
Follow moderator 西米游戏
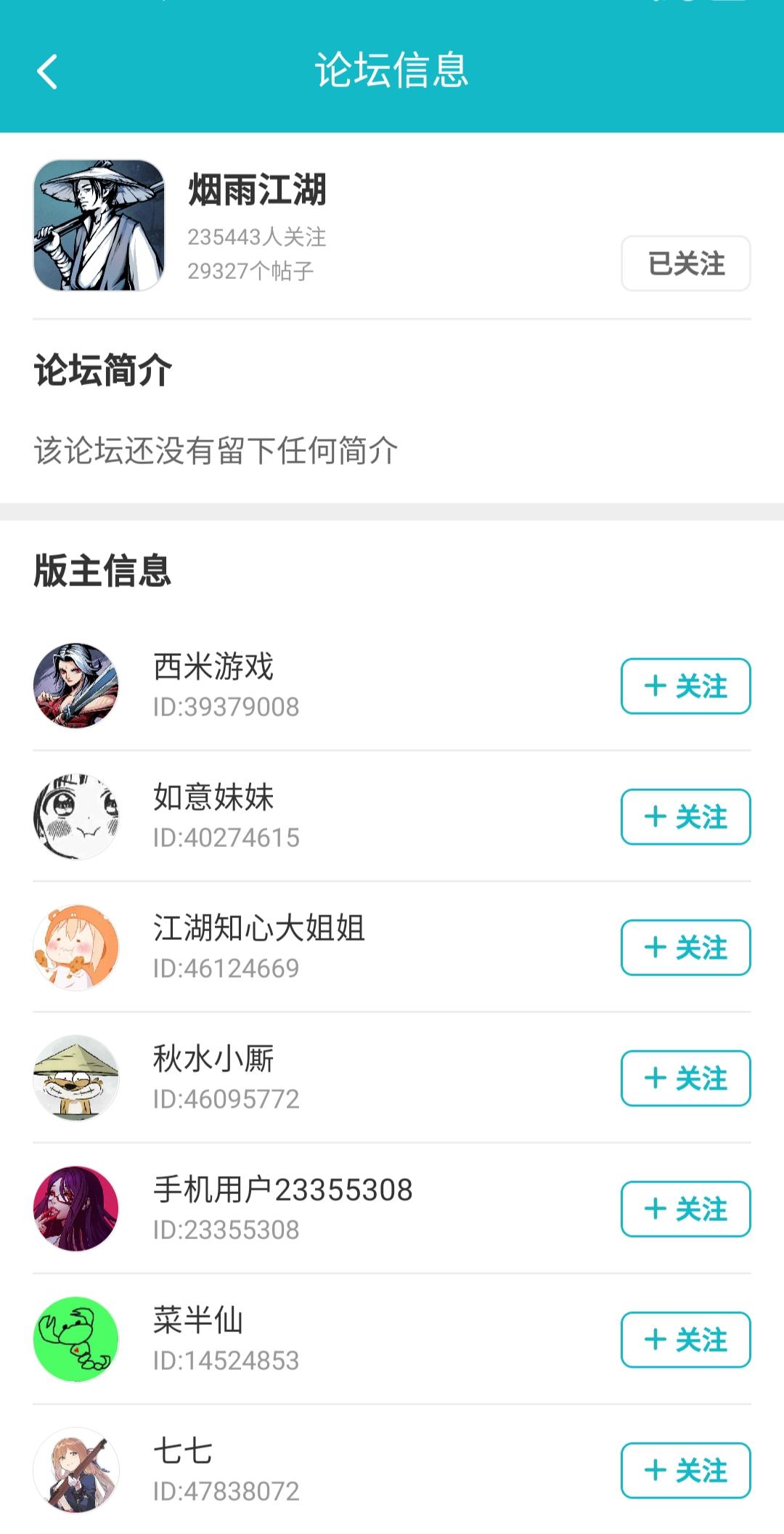coord(685,686)
